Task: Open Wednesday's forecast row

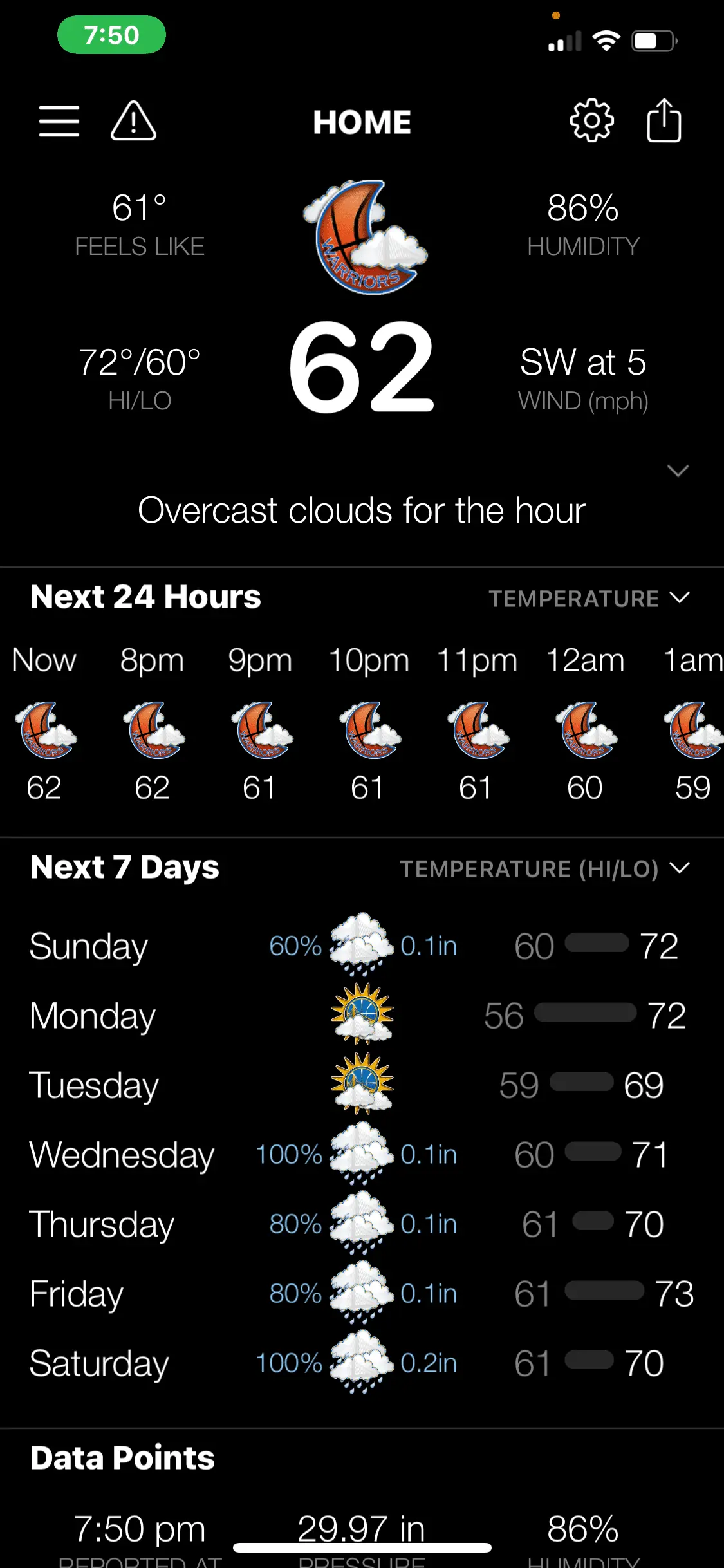Action: 362,1155
